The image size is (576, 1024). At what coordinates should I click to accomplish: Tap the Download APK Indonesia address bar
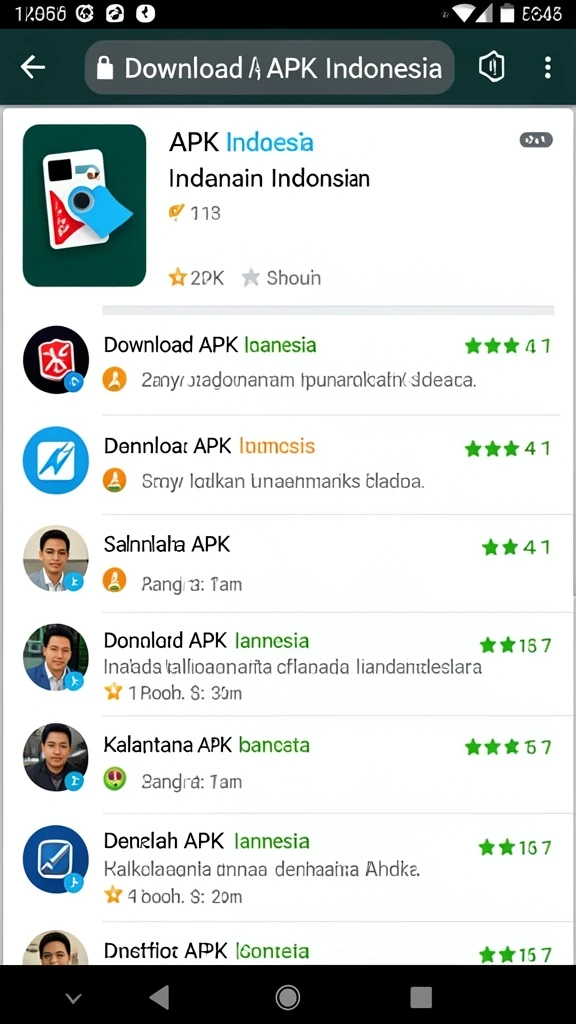pos(269,68)
